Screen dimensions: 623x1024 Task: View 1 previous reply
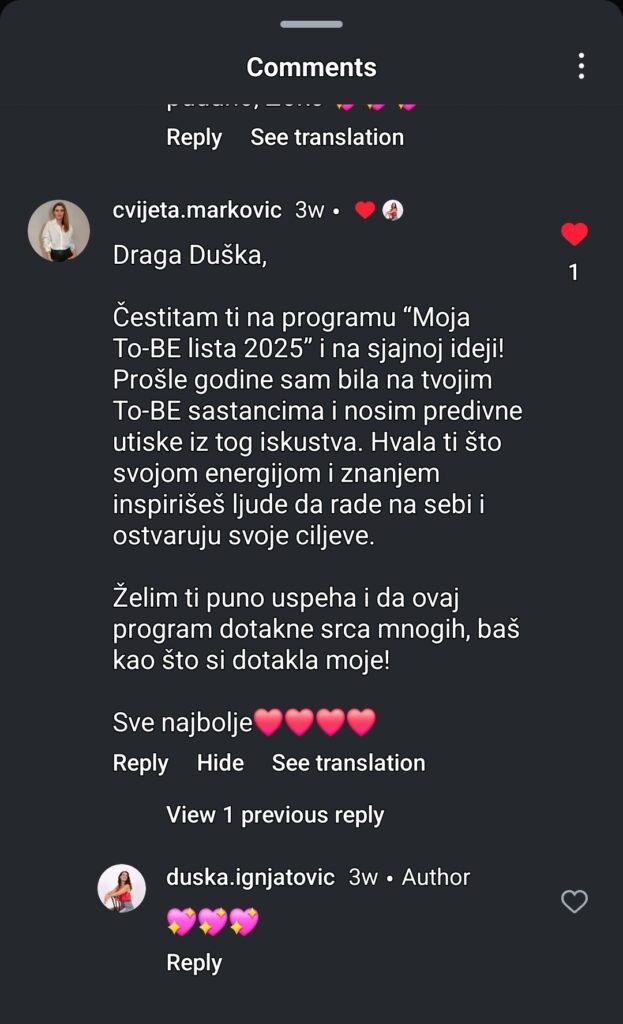tap(275, 815)
